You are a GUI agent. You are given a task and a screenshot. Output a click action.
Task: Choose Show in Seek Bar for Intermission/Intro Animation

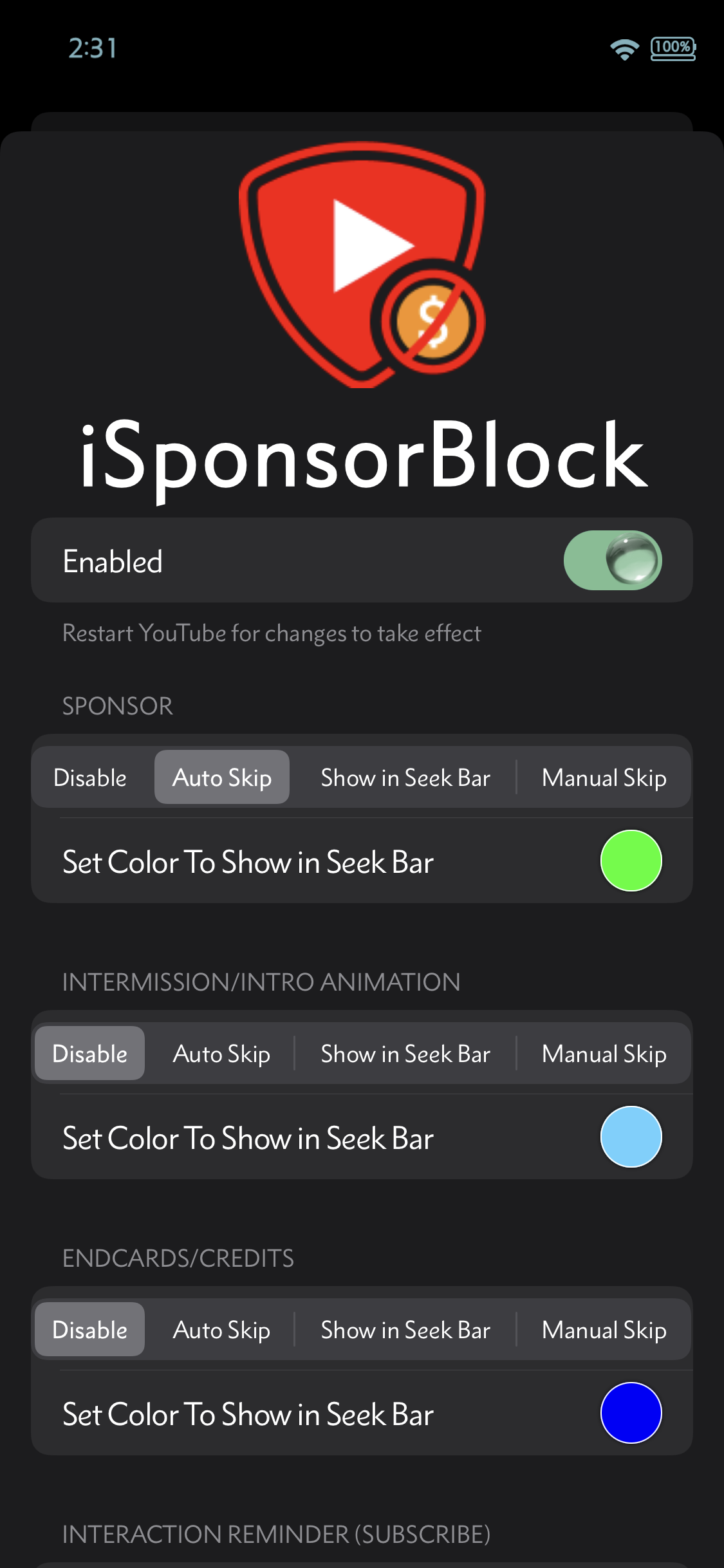(405, 1053)
